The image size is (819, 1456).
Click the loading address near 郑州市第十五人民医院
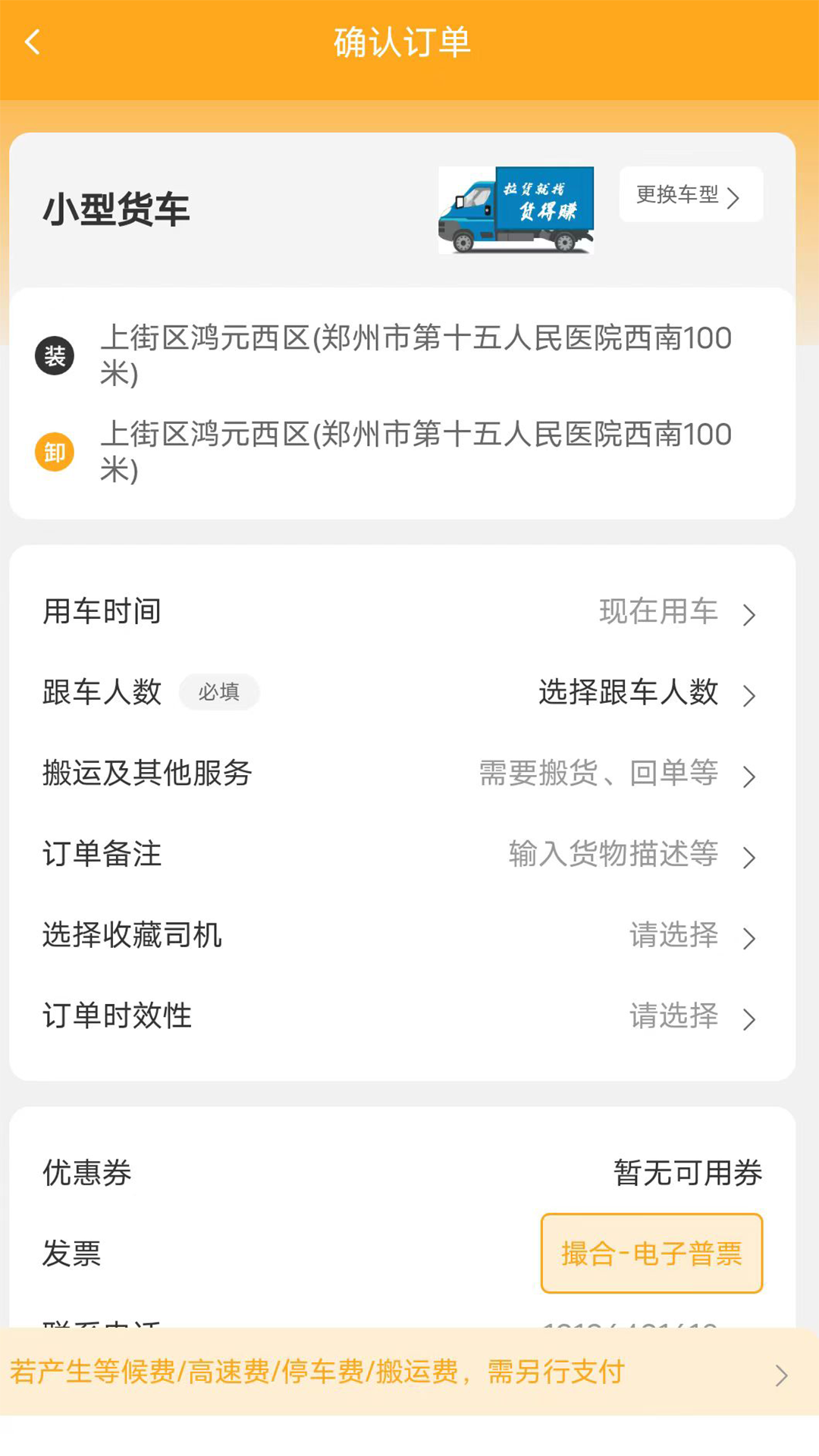coord(417,355)
